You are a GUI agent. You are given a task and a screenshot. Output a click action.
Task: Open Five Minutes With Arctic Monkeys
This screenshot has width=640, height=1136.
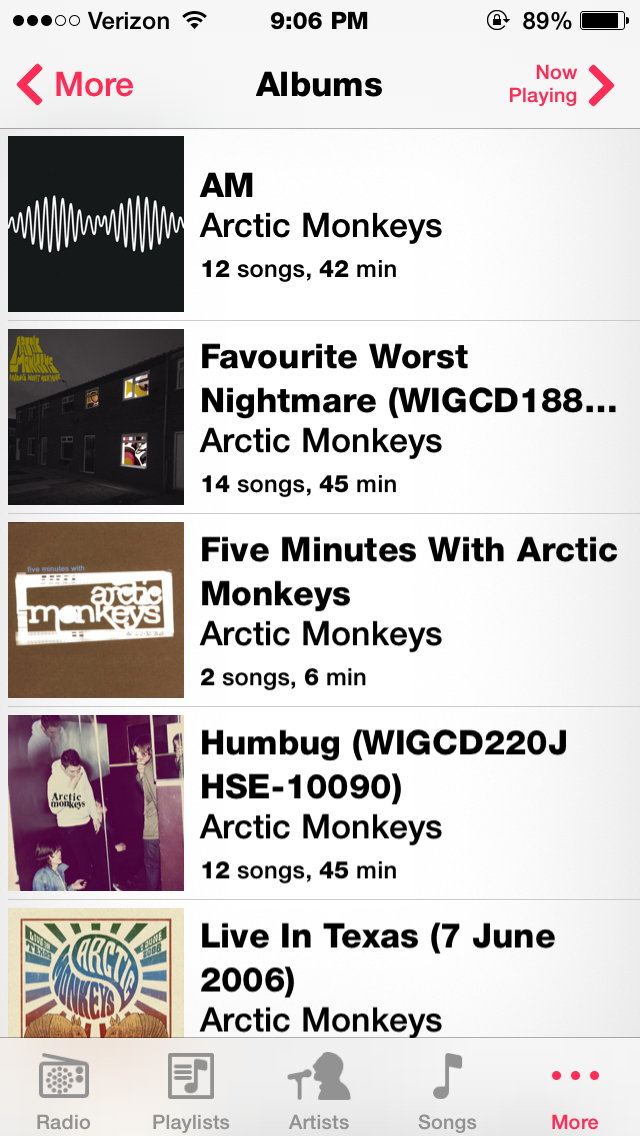(x=320, y=611)
